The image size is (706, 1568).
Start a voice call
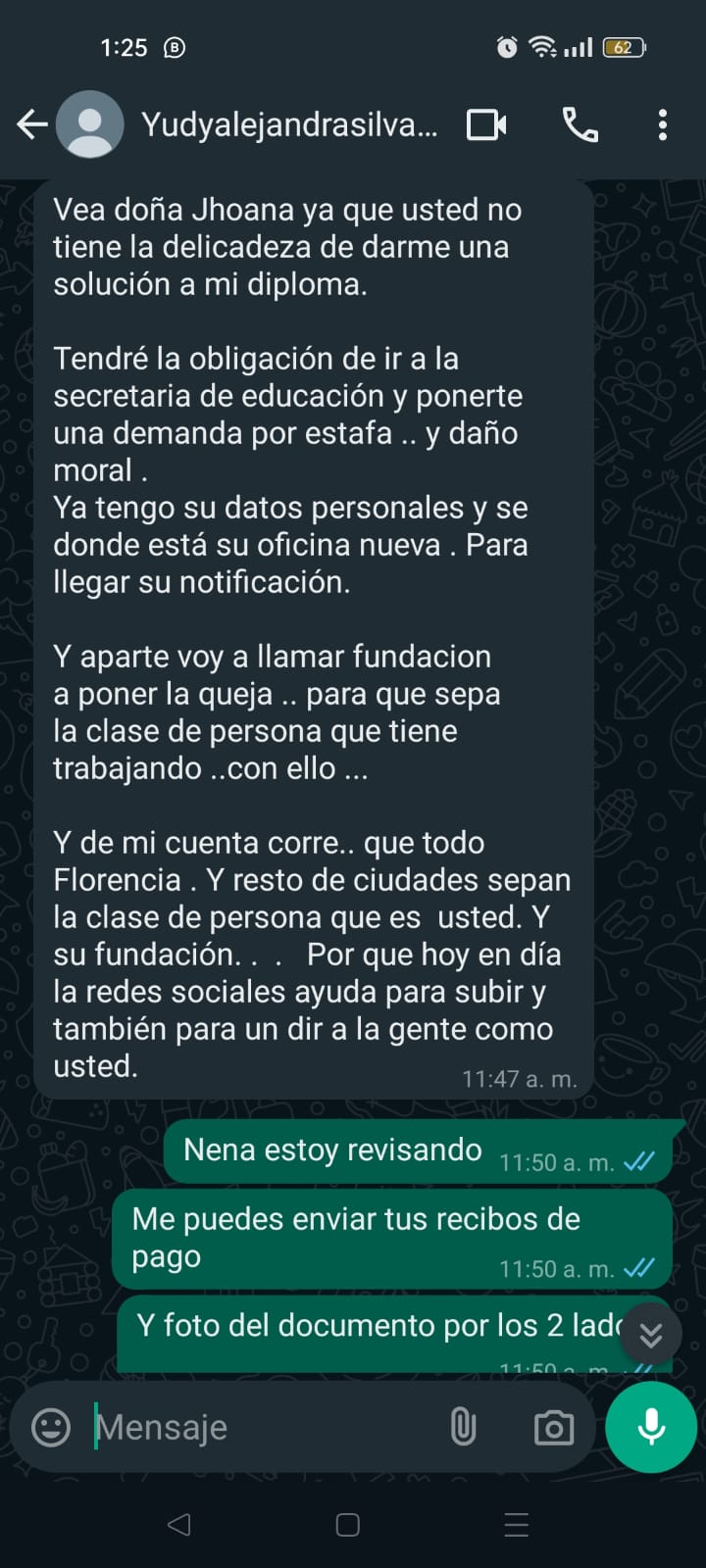tap(580, 124)
